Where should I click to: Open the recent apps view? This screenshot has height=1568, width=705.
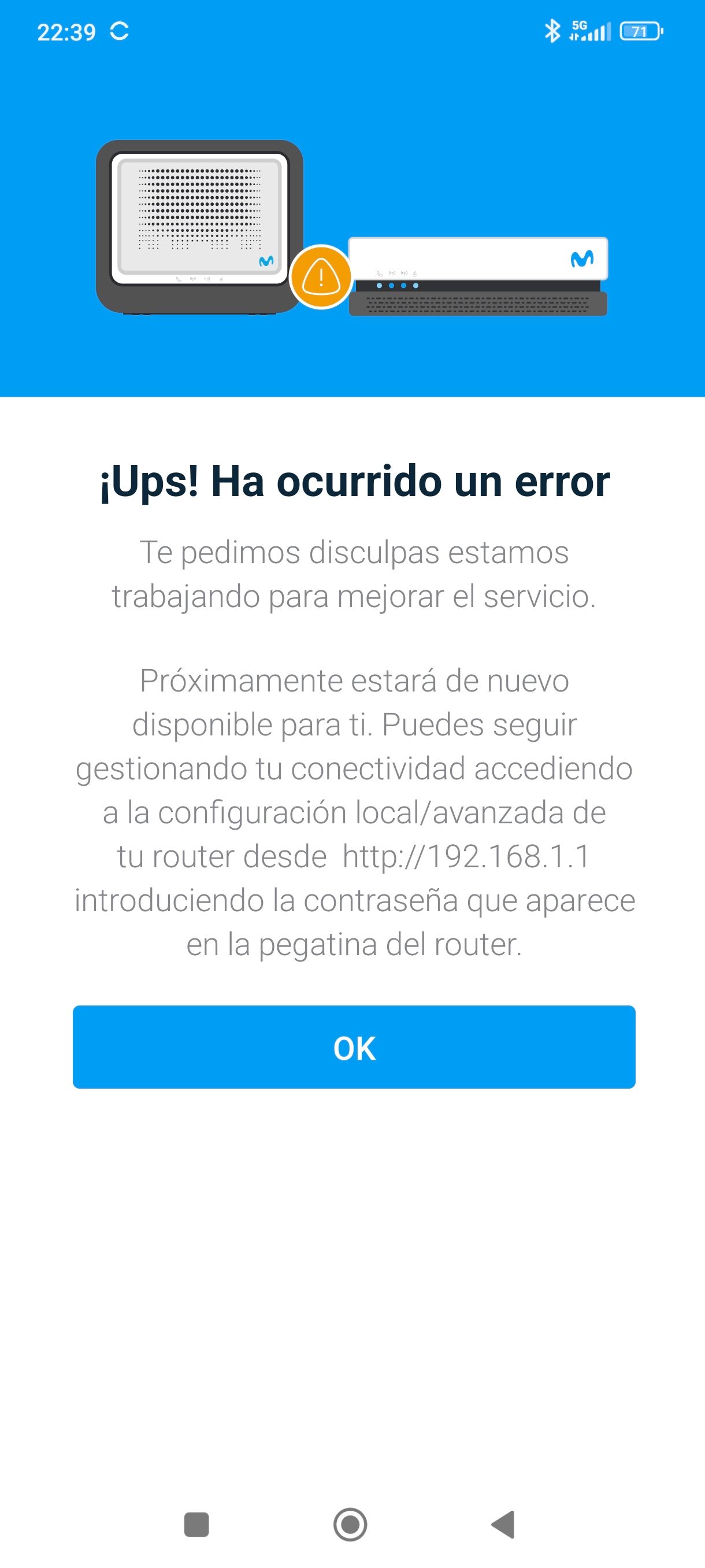coord(196,1524)
